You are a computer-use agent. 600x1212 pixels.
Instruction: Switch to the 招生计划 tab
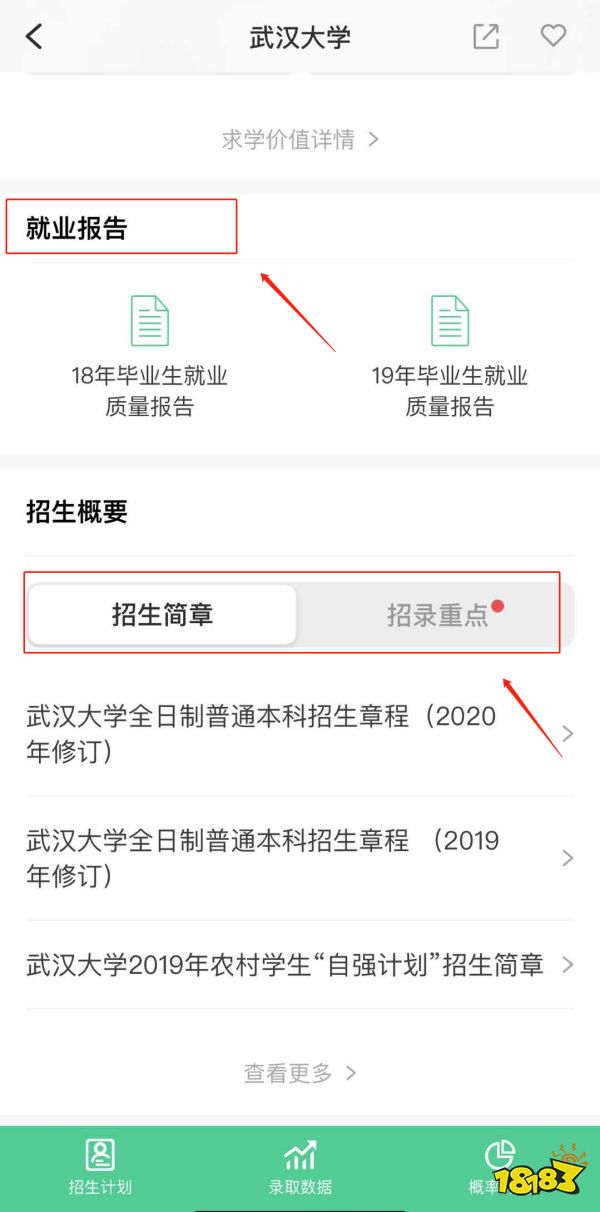click(100, 1167)
